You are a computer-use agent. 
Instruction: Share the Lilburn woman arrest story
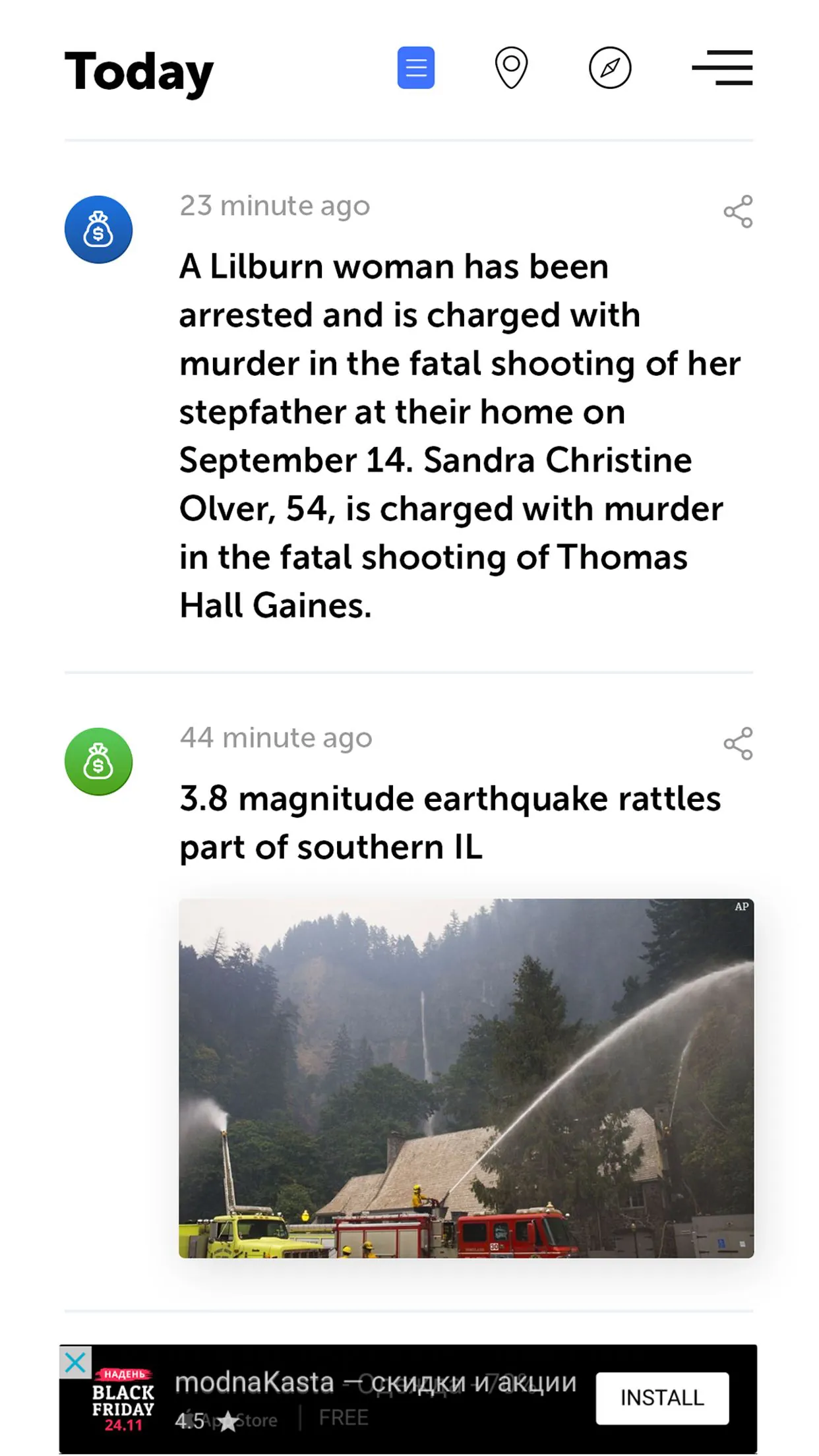pyautogui.click(x=738, y=212)
